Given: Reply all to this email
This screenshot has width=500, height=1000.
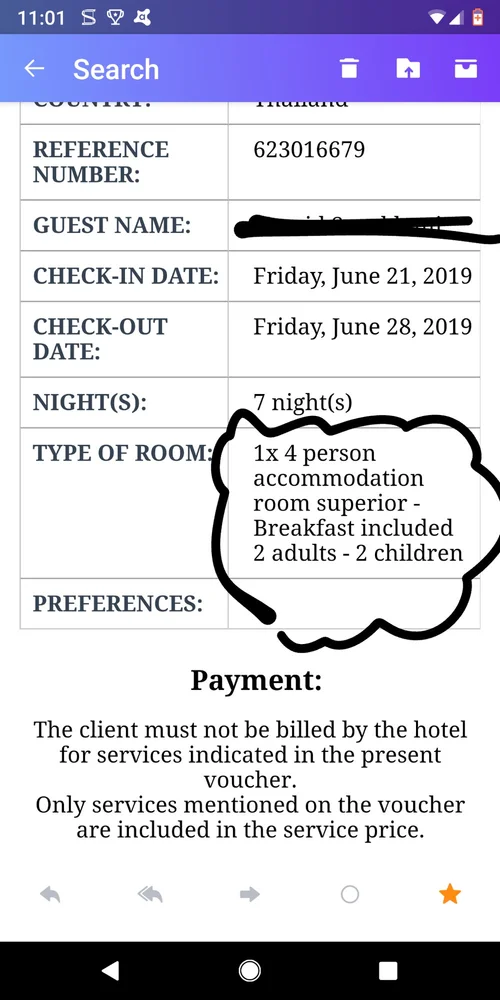Looking at the screenshot, I should click(150, 894).
